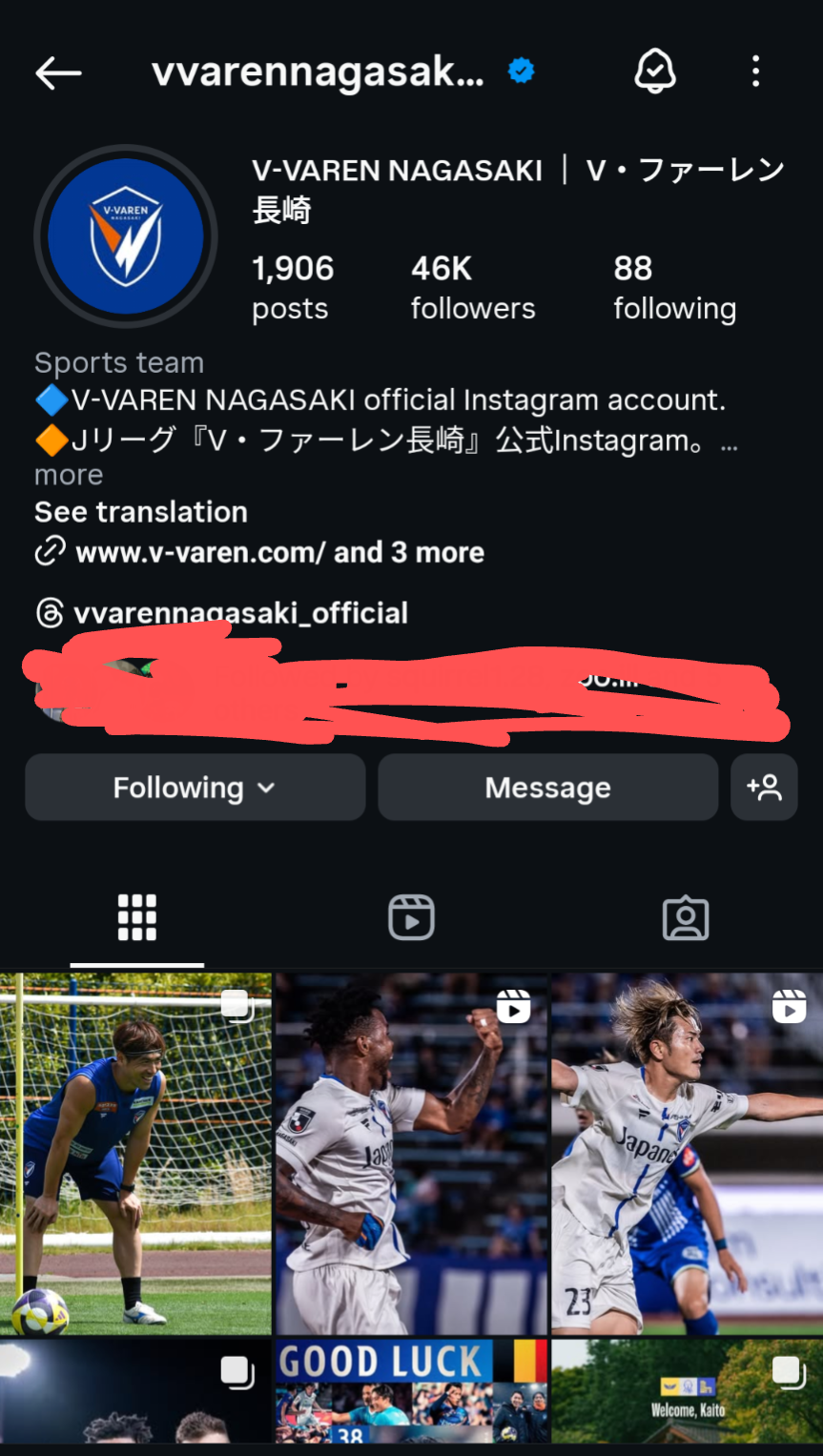This screenshot has width=823, height=1456.
Task: Open the notification bell settings
Action: [x=655, y=72]
